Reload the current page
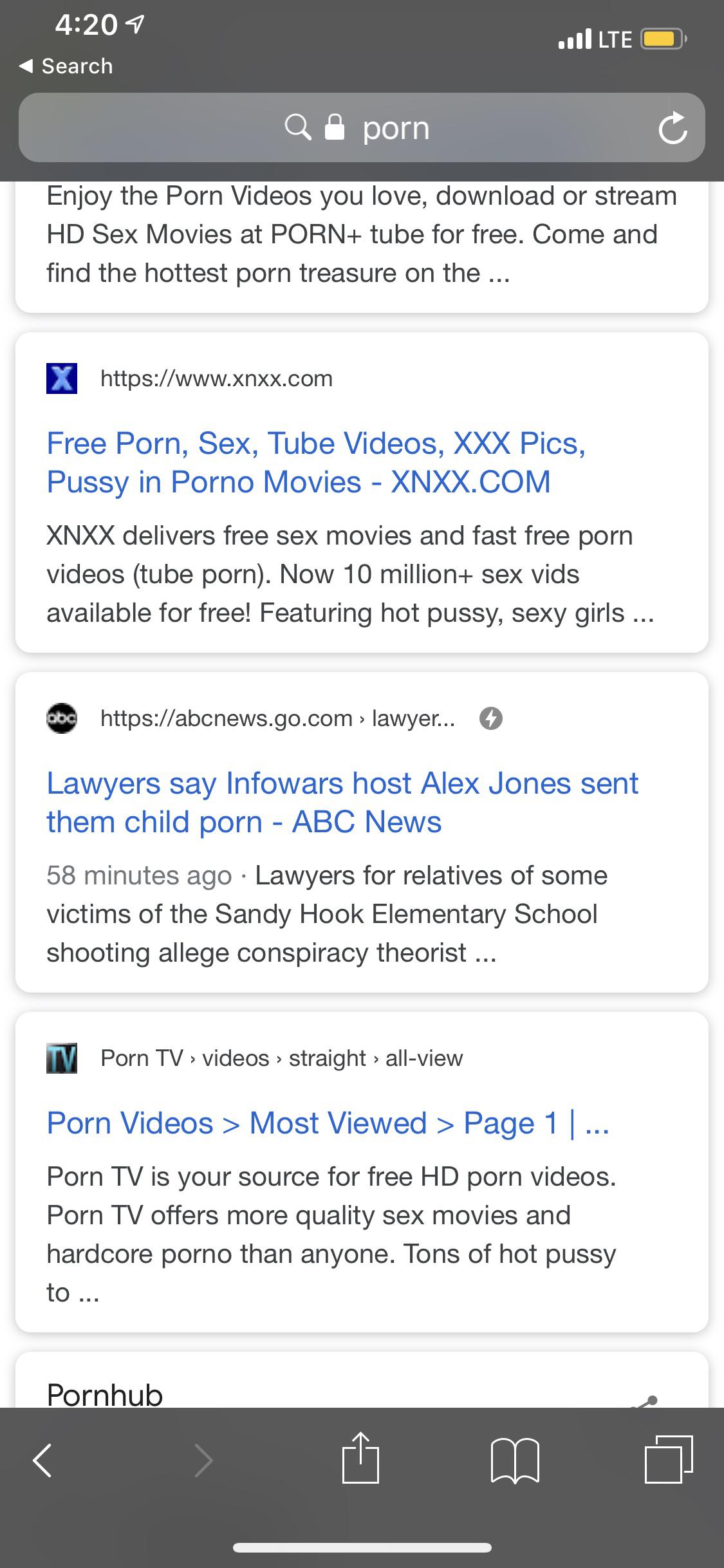This screenshot has width=724, height=1568. click(673, 128)
